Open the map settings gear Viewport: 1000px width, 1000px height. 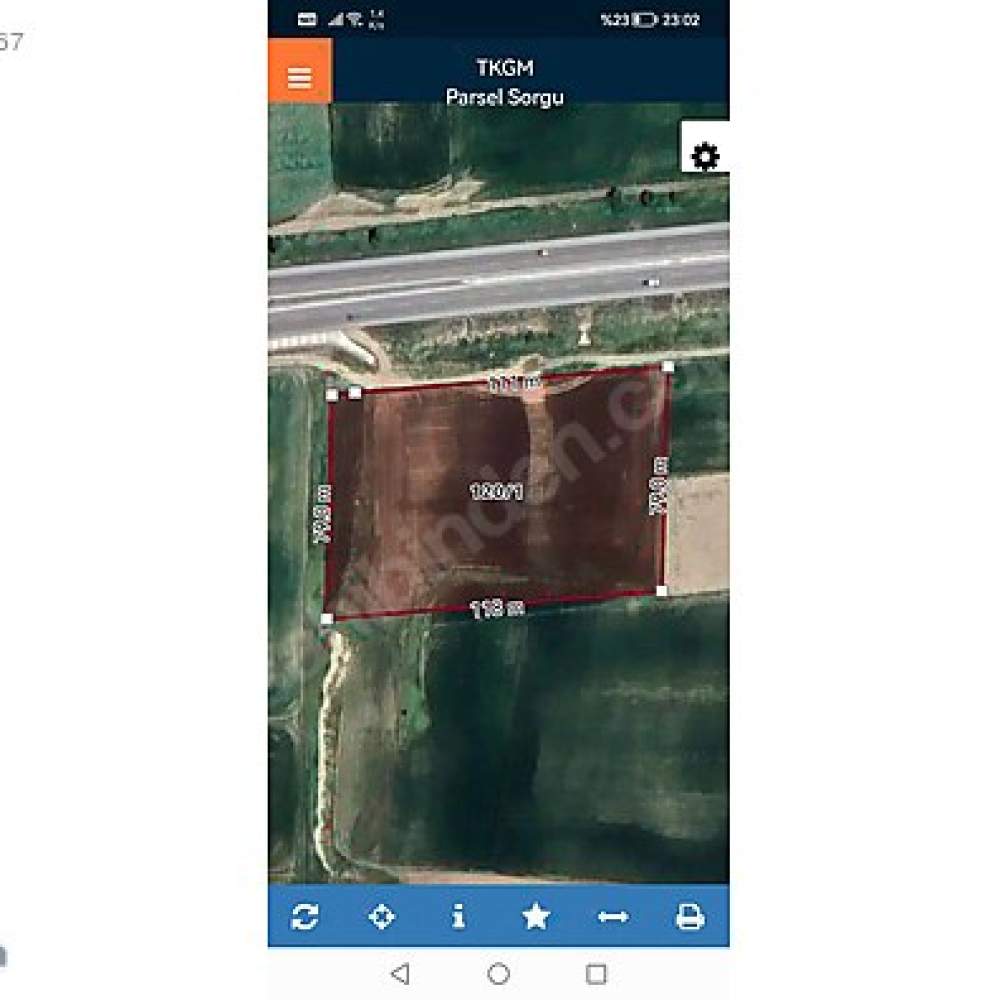(705, 157)
